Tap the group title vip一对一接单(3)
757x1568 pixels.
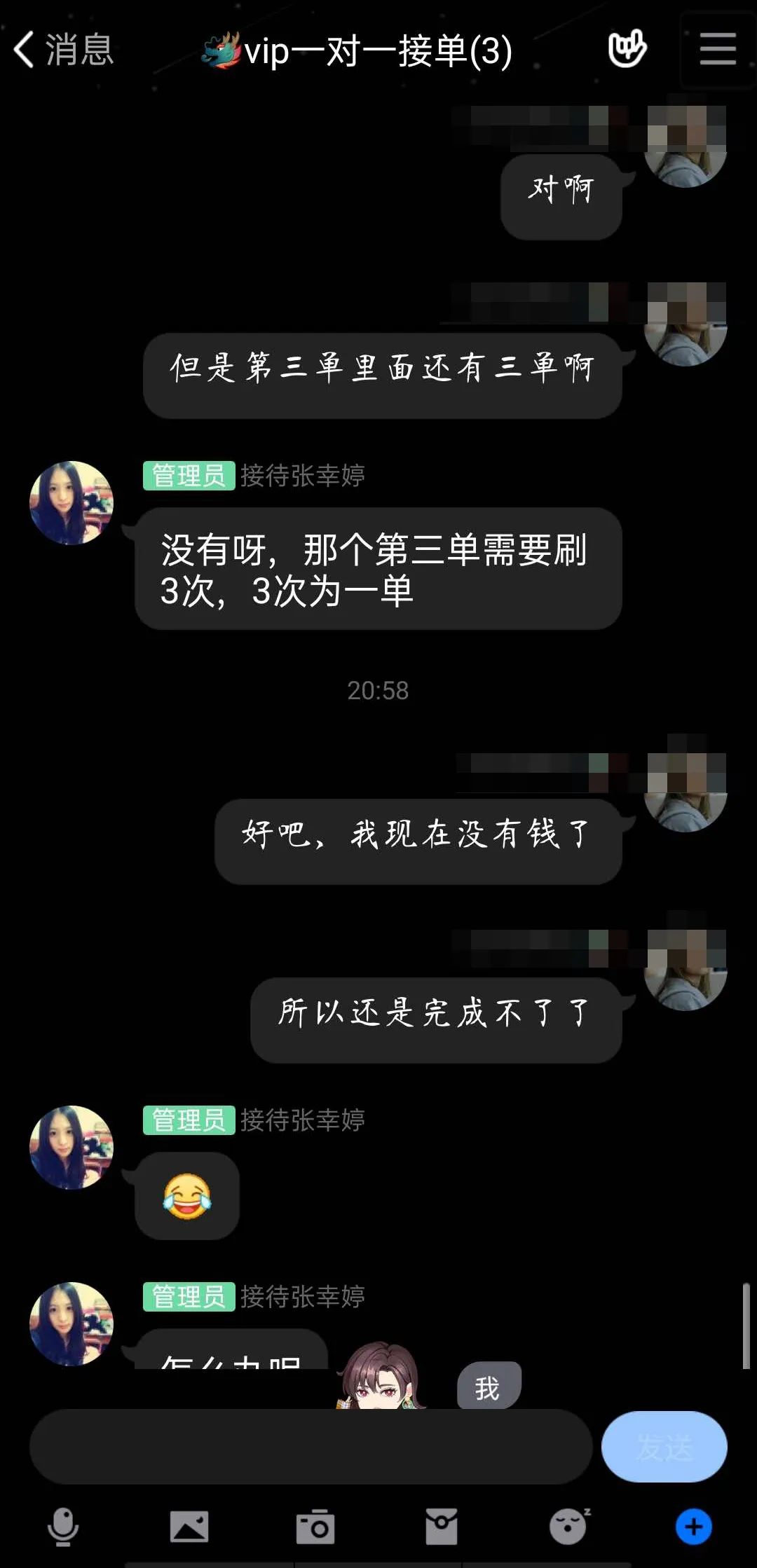[359, 51]
